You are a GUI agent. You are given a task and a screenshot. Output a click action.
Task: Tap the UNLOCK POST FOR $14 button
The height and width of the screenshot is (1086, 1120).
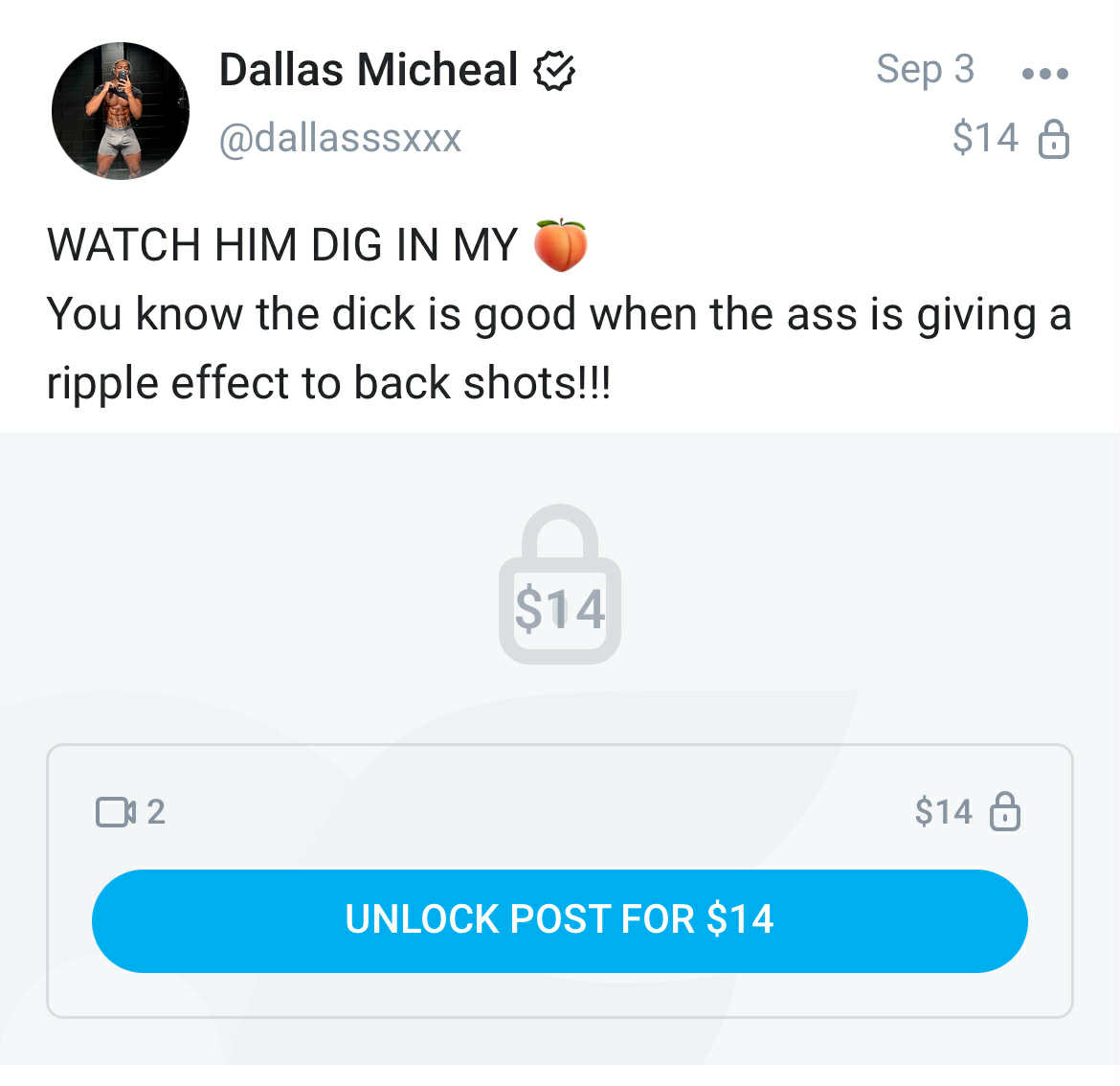click(559, 920)
